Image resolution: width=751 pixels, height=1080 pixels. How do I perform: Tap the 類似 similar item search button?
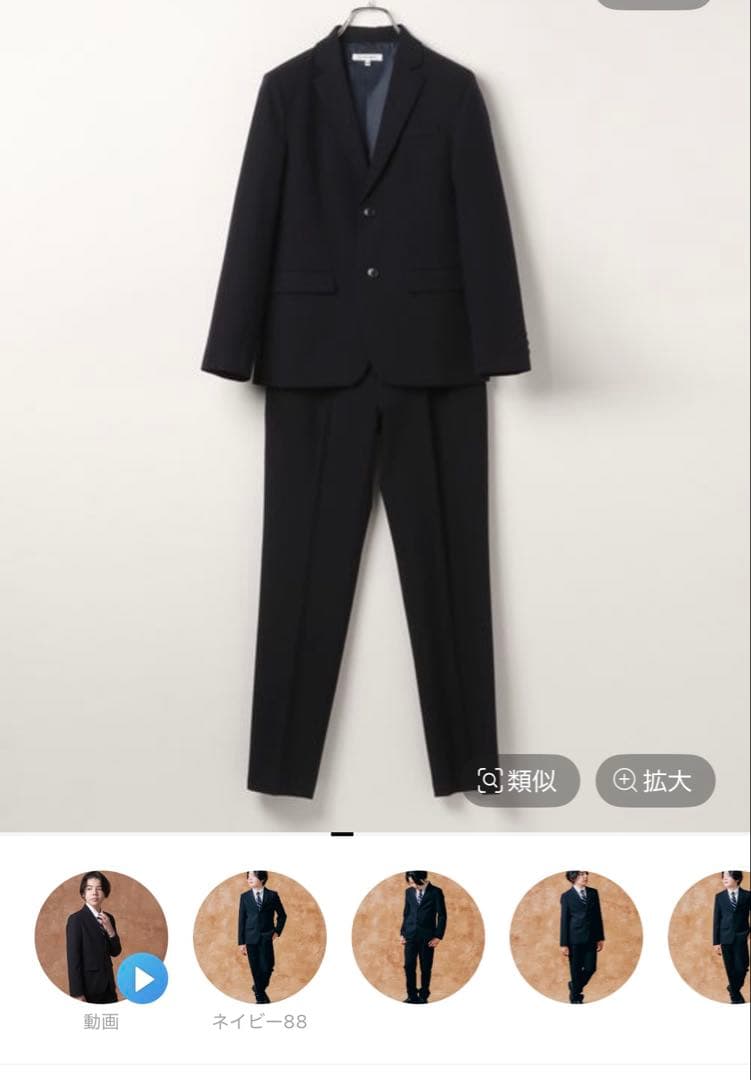pyautogui.click(x=522, y=780)
